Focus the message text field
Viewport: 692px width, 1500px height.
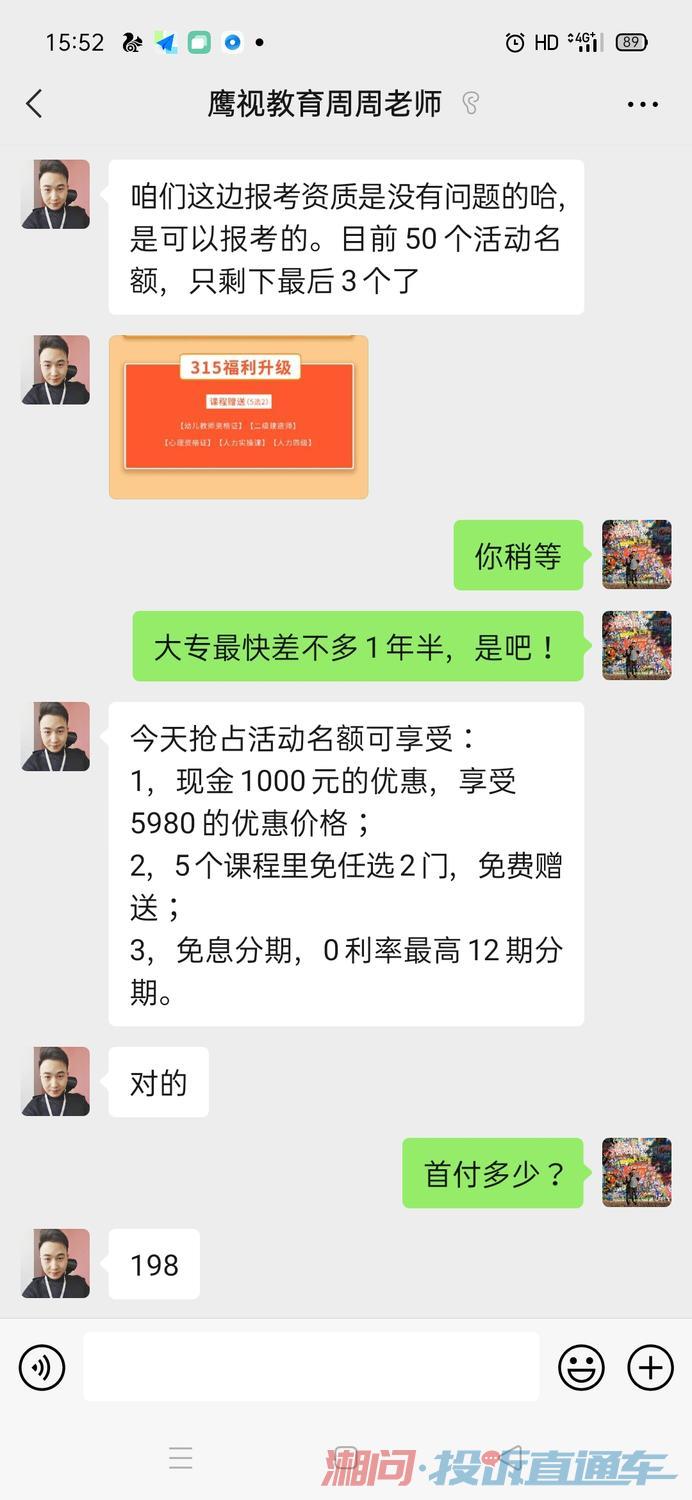[311, 1366]
